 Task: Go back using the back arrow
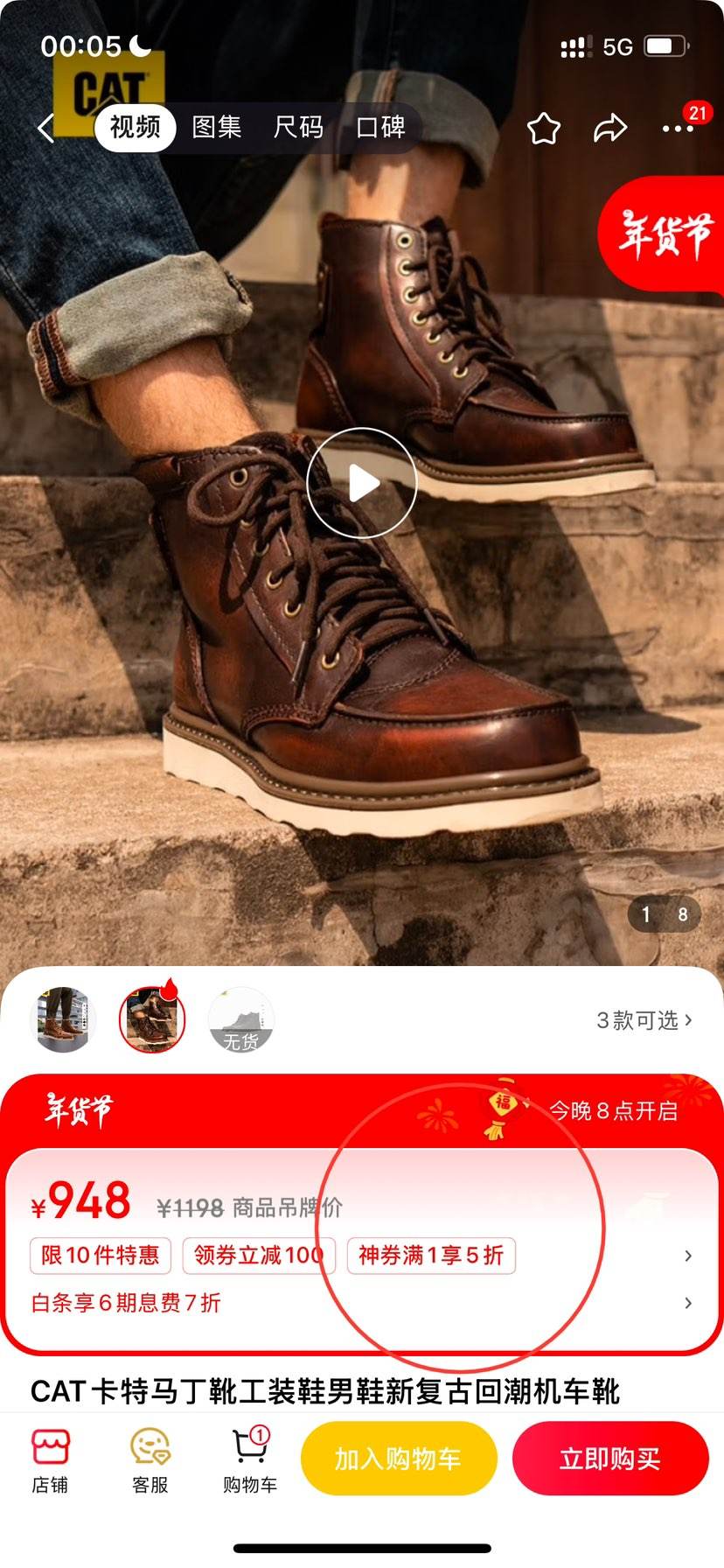coord(47,129)
